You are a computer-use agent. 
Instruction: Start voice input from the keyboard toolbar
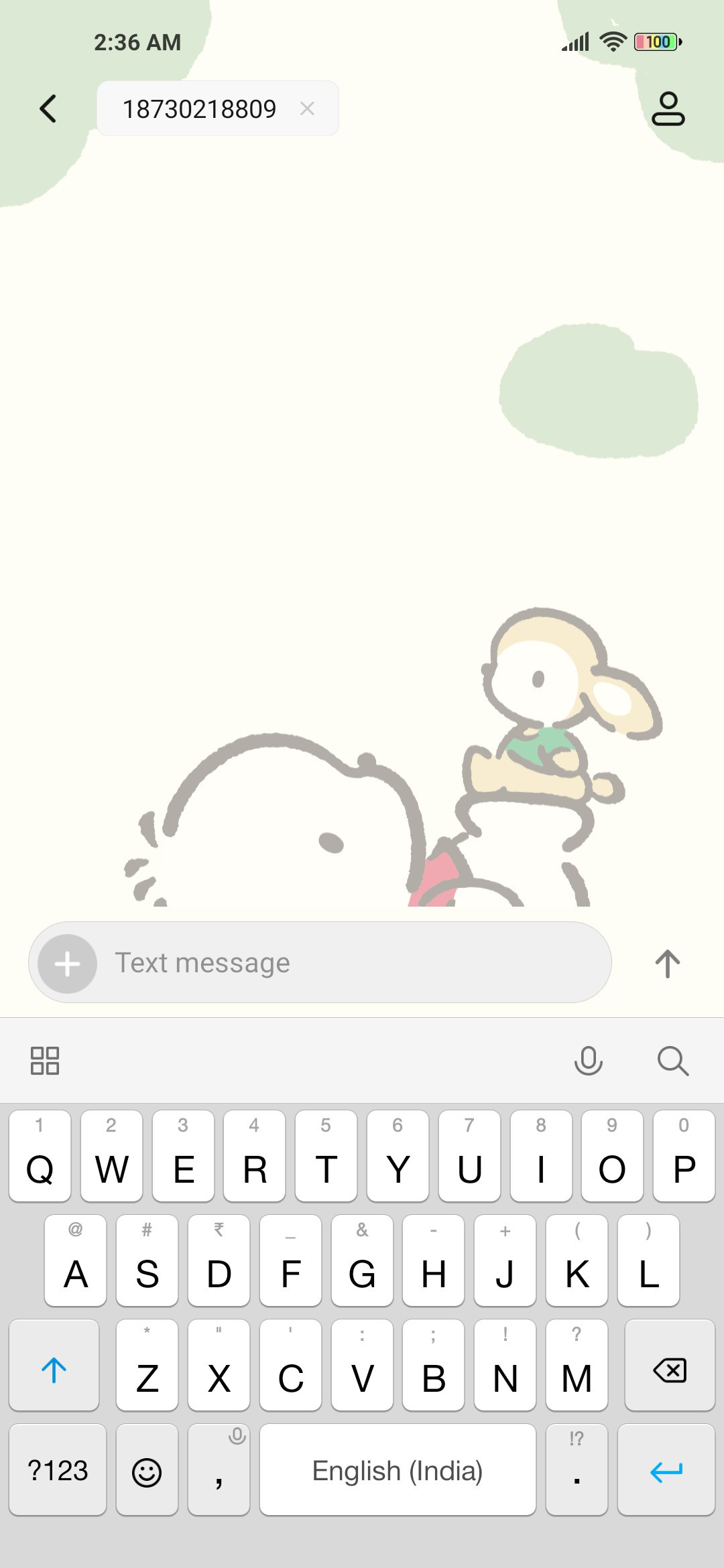click(x=588, y=1061)
